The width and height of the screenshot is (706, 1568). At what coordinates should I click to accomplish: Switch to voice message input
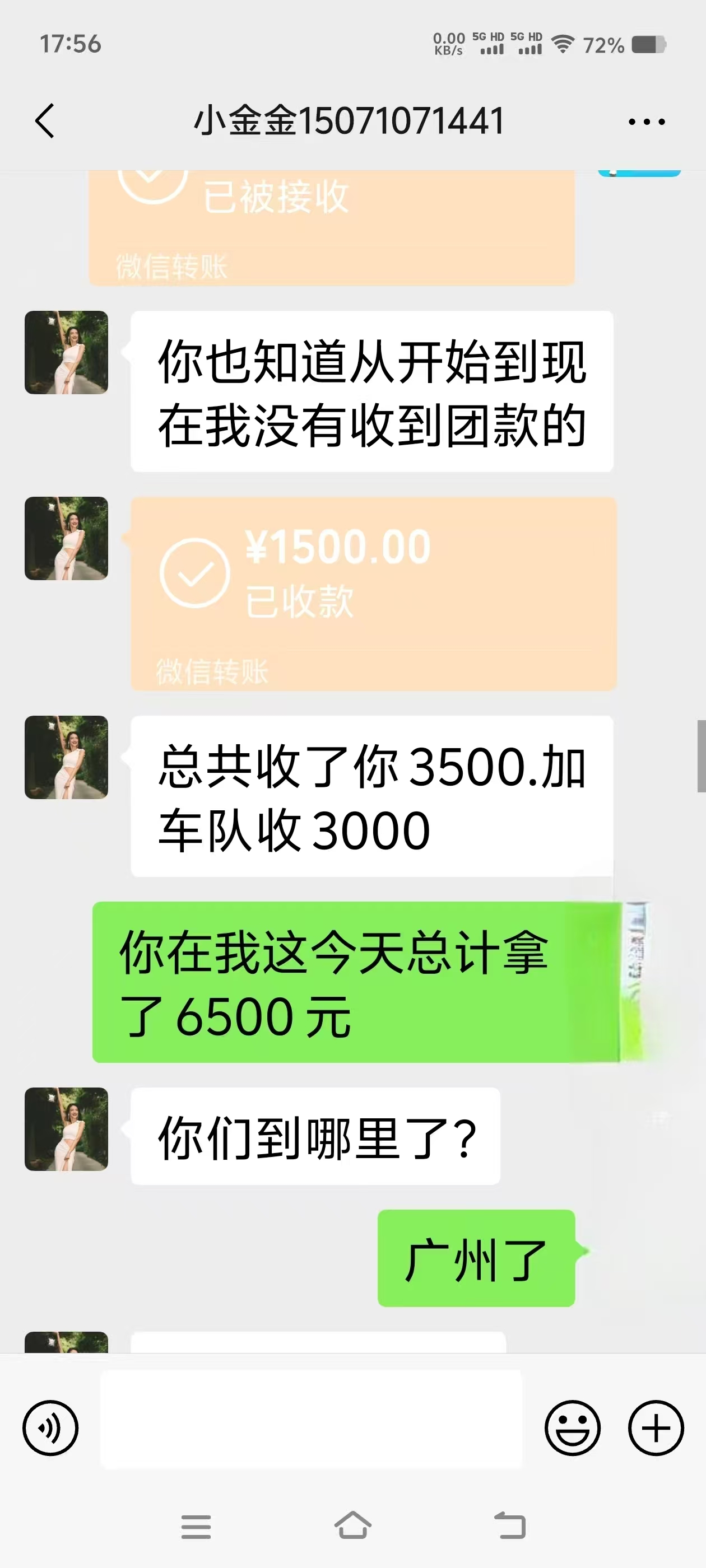50,1428
